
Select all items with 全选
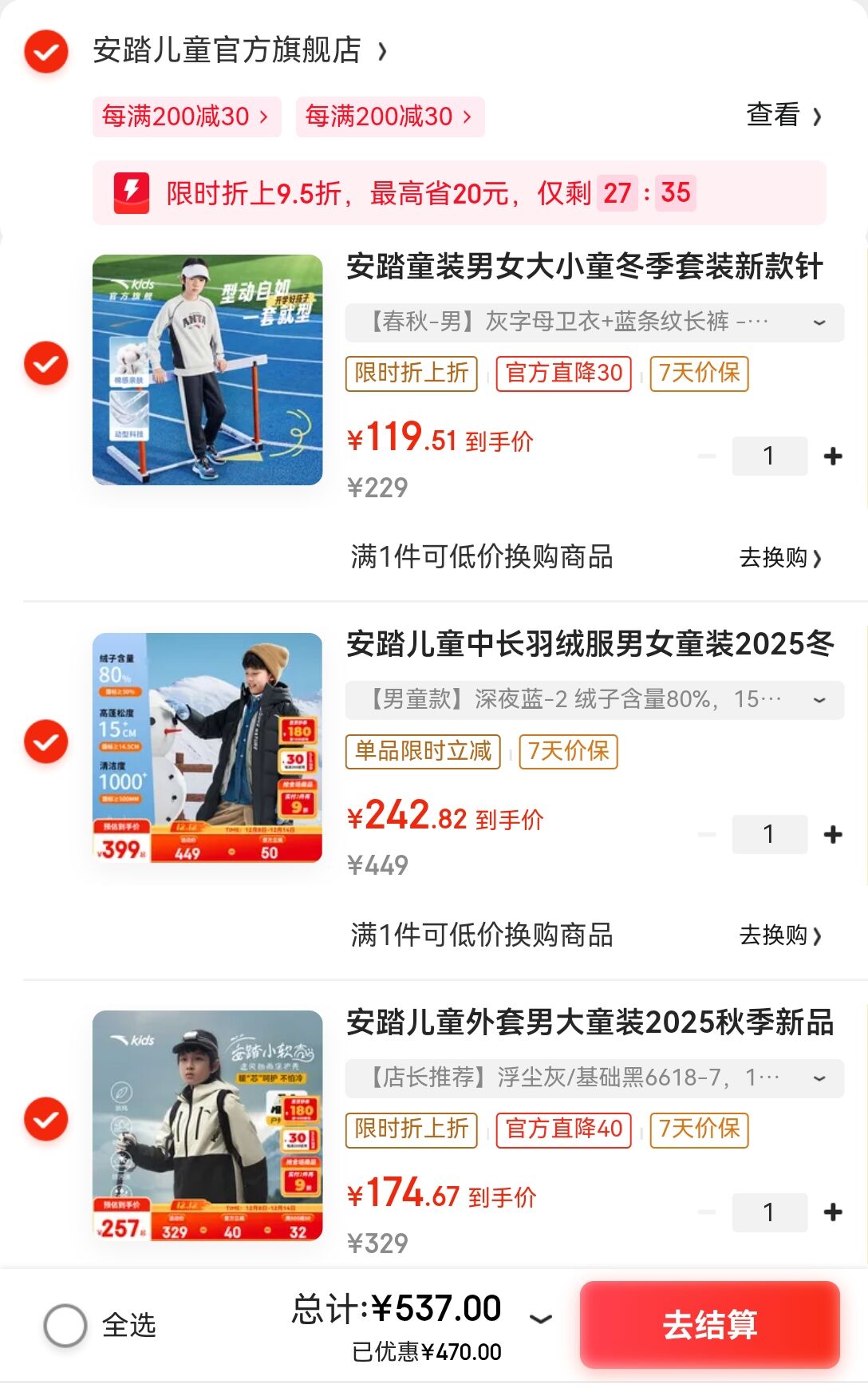coord(65,1326)
